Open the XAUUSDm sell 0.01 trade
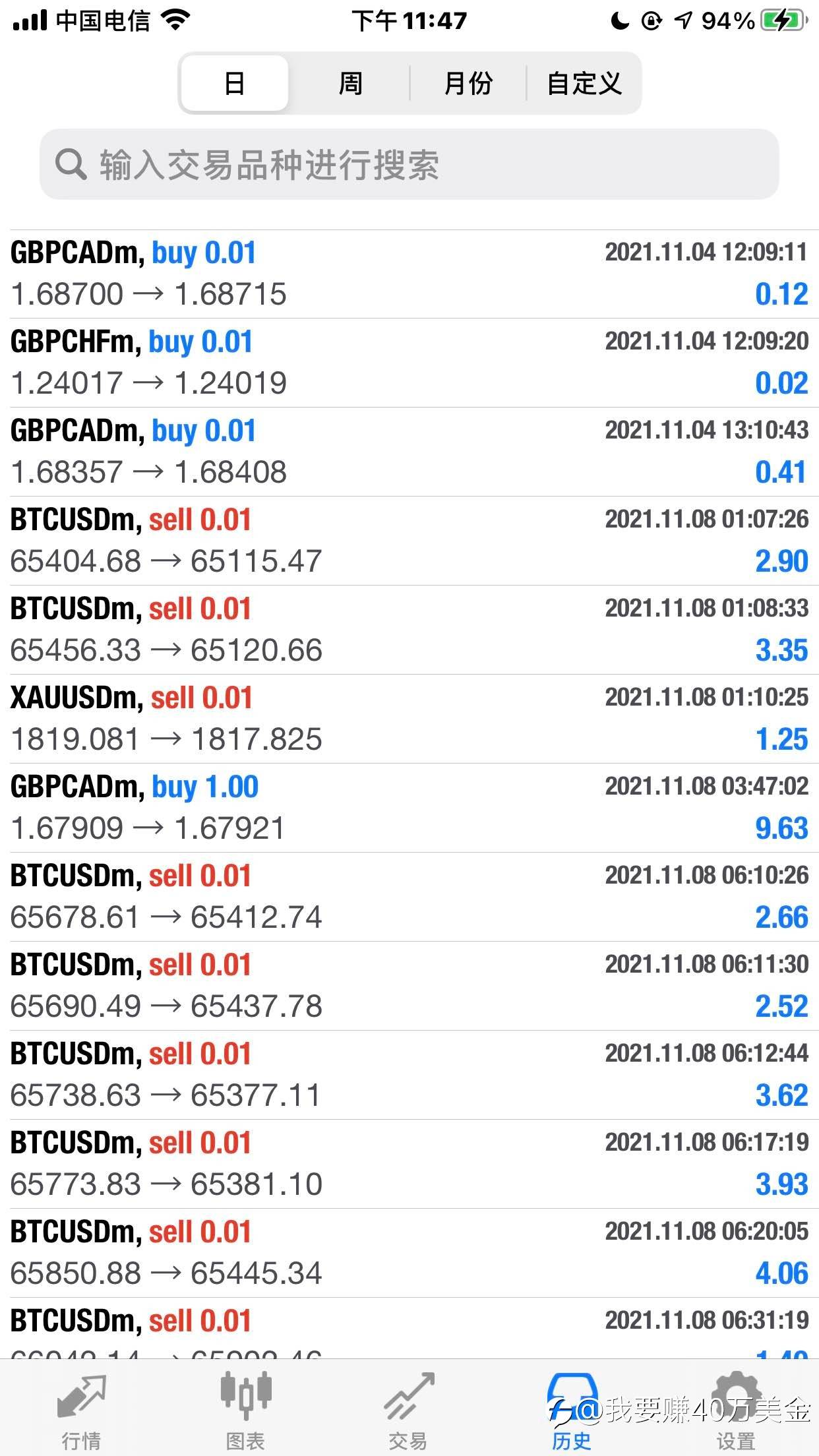The image size is (819, 1456). pyautogui.click(x=409, y=719)
